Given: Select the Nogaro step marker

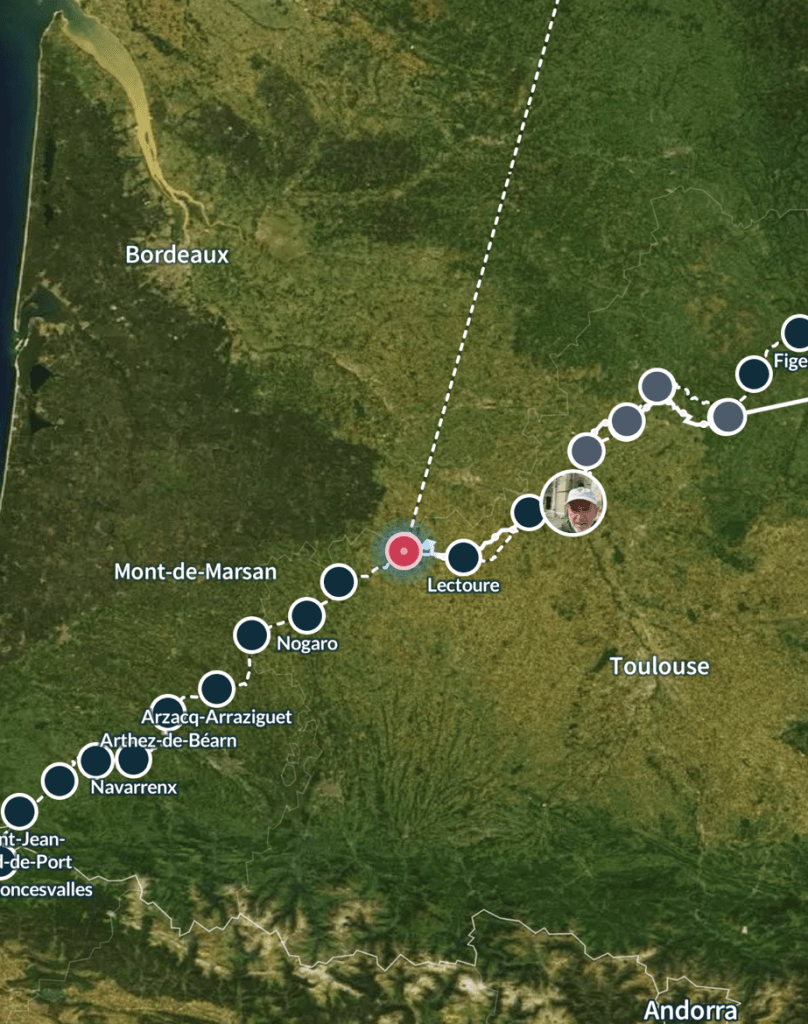Looking at the screenshot, I should [x=306, y=615].
